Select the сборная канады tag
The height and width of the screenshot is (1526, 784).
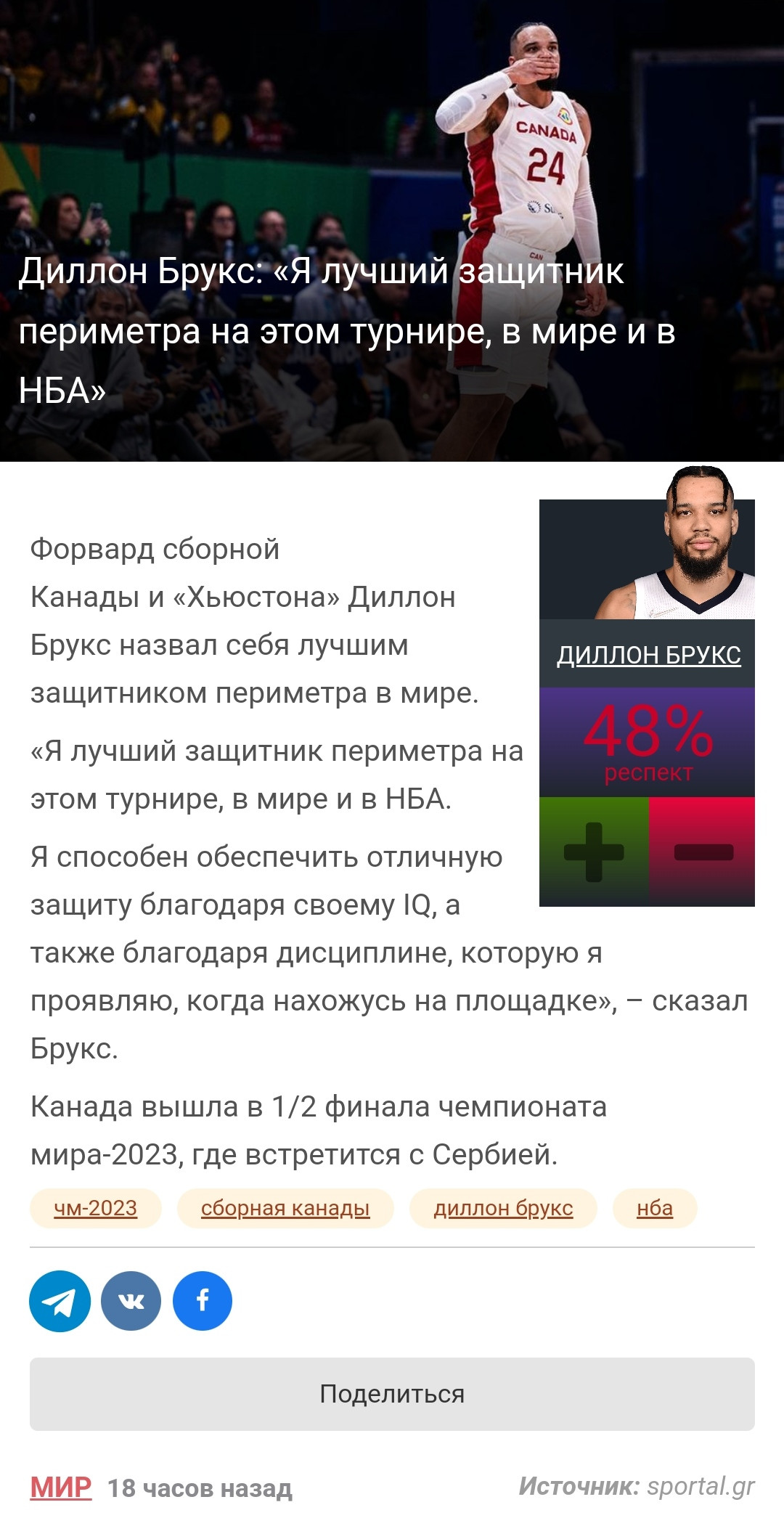click(x=285, y=1208)
